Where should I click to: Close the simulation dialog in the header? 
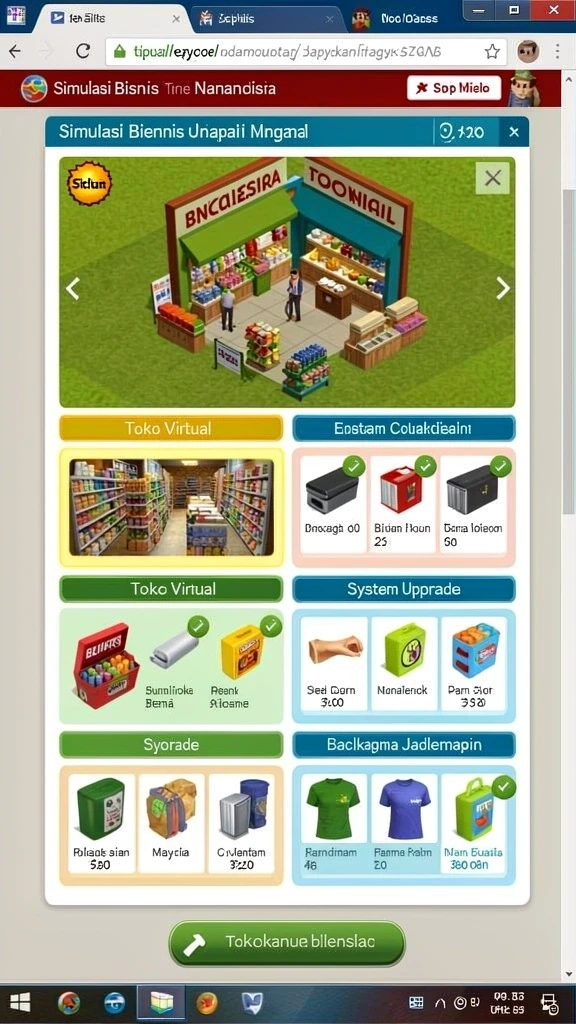click(x=514, y=132)
